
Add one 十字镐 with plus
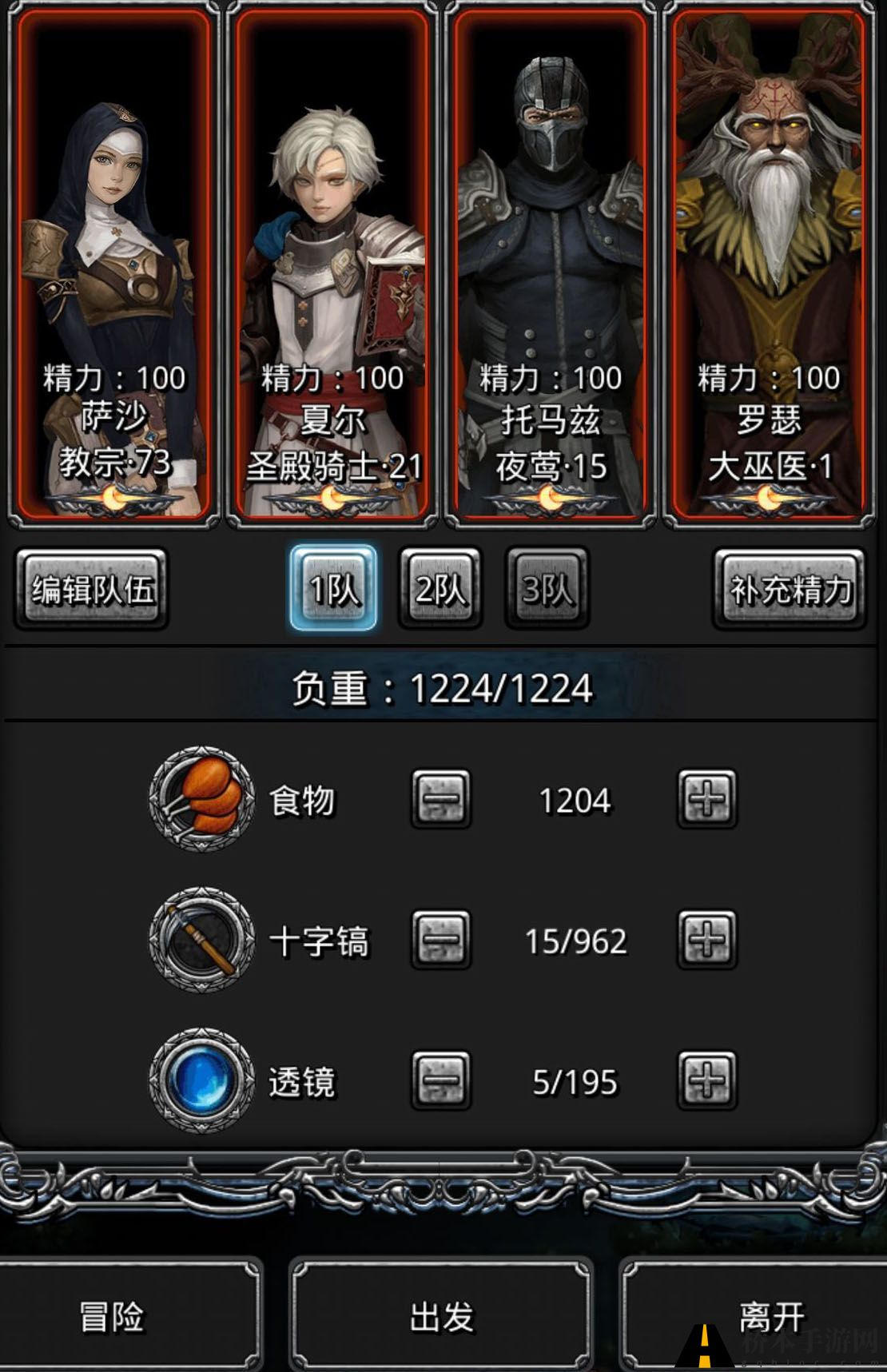coord(707,940)
